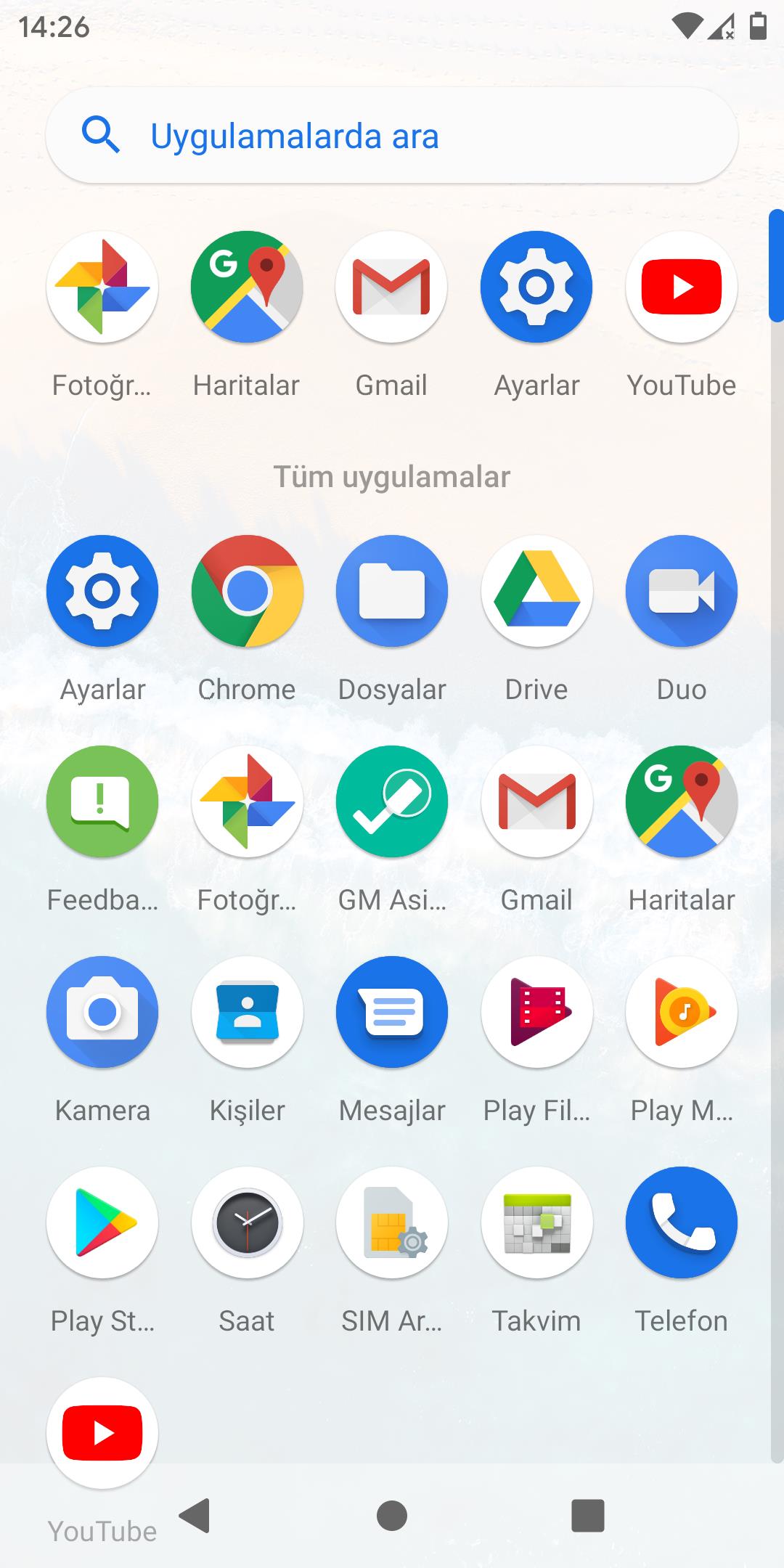Viewport: 784px width, 1568px height.
Task: Launch Dosyalar file manager
Action: pyautogui.click(x=392, y=591)
